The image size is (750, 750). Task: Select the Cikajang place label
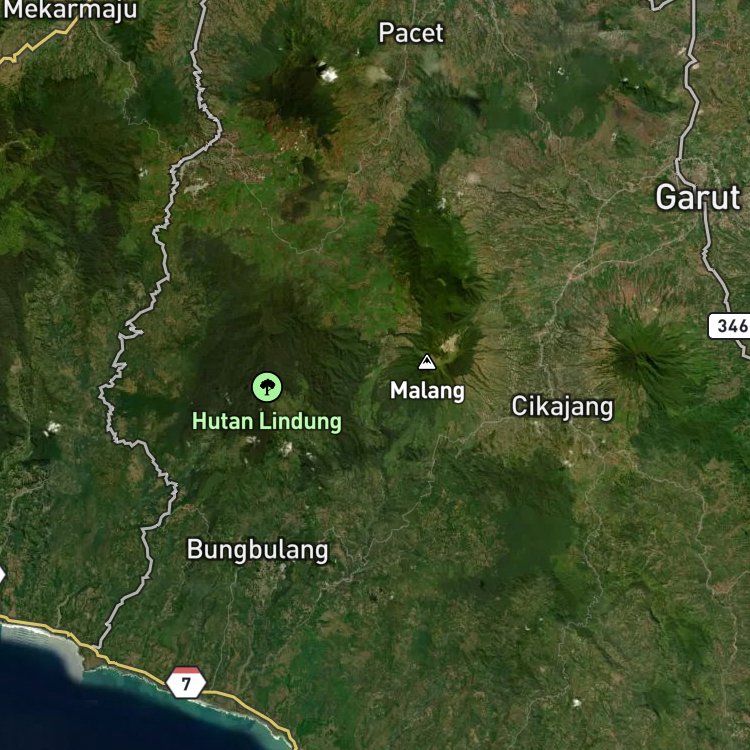pyautogui.click(x=562, y=407)
